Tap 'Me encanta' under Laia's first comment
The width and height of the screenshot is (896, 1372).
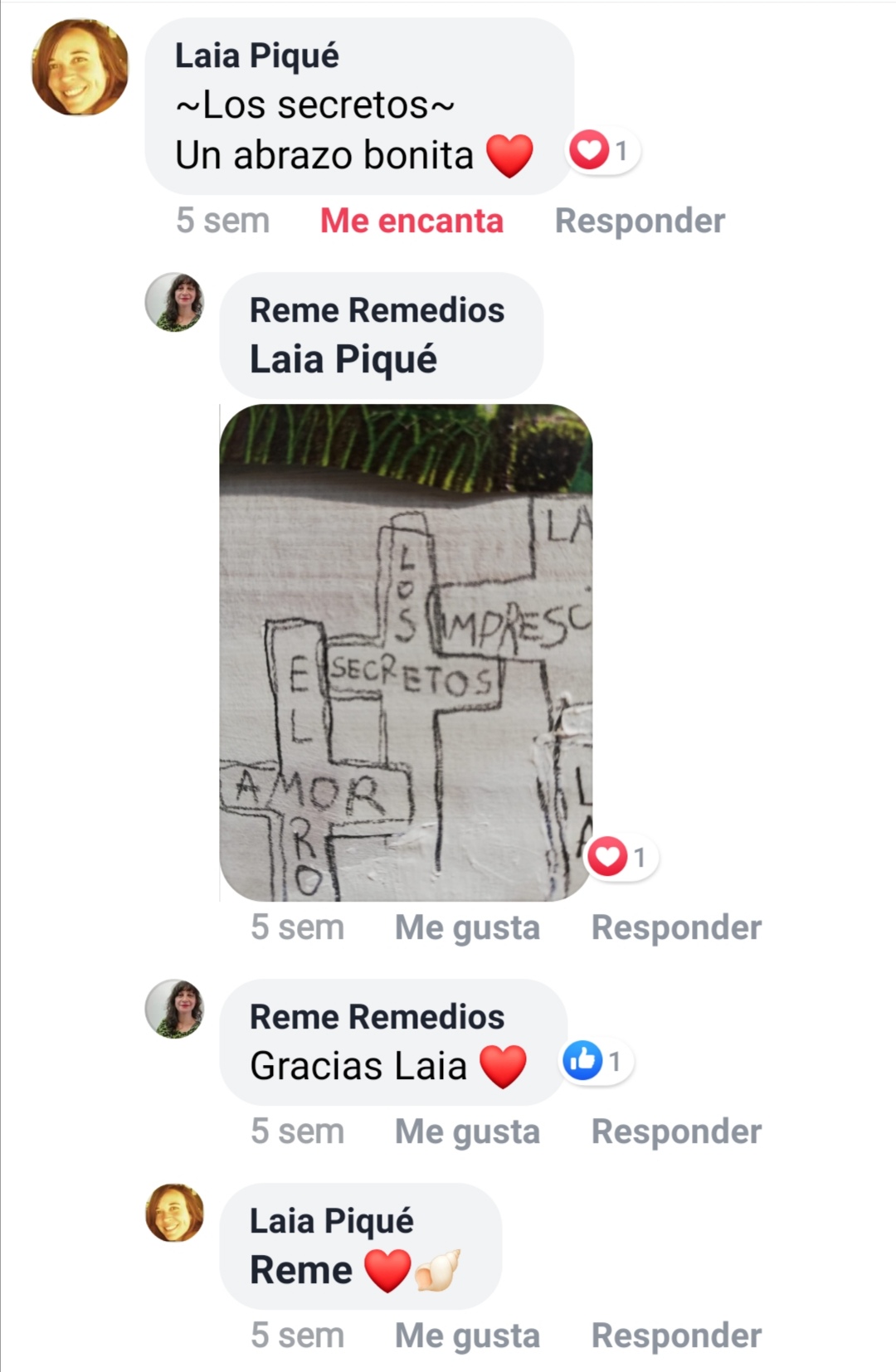(x=411, y=221)
